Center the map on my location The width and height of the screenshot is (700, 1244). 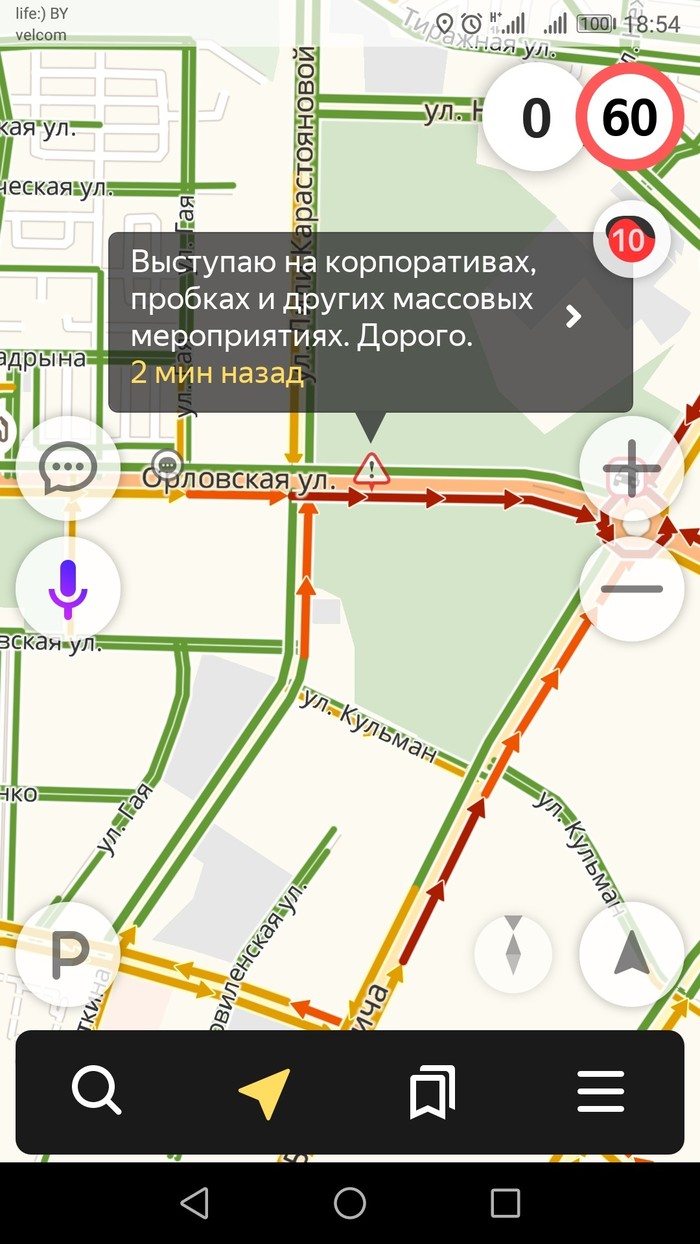point(632,955)
